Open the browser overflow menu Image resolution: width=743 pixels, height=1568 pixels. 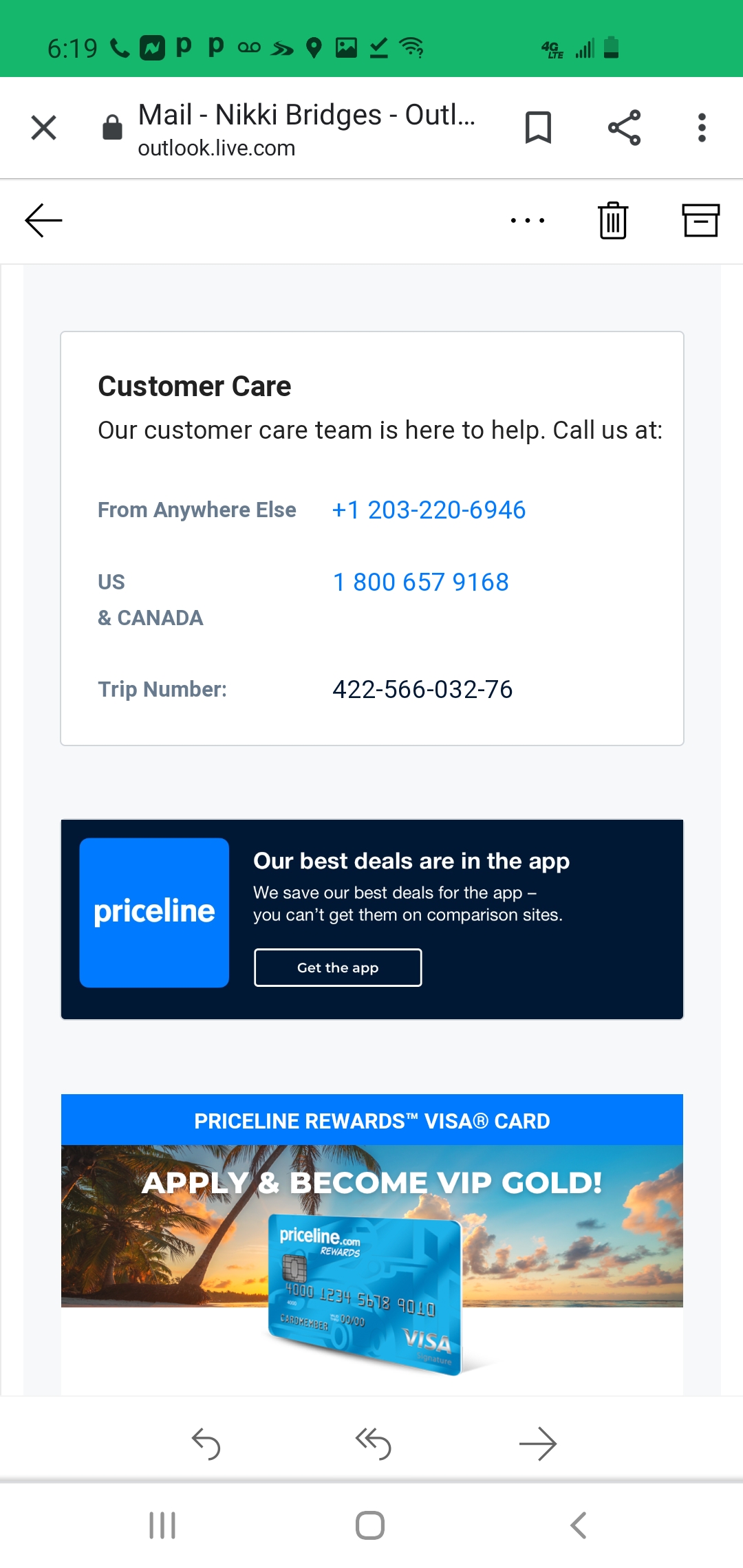702,128
